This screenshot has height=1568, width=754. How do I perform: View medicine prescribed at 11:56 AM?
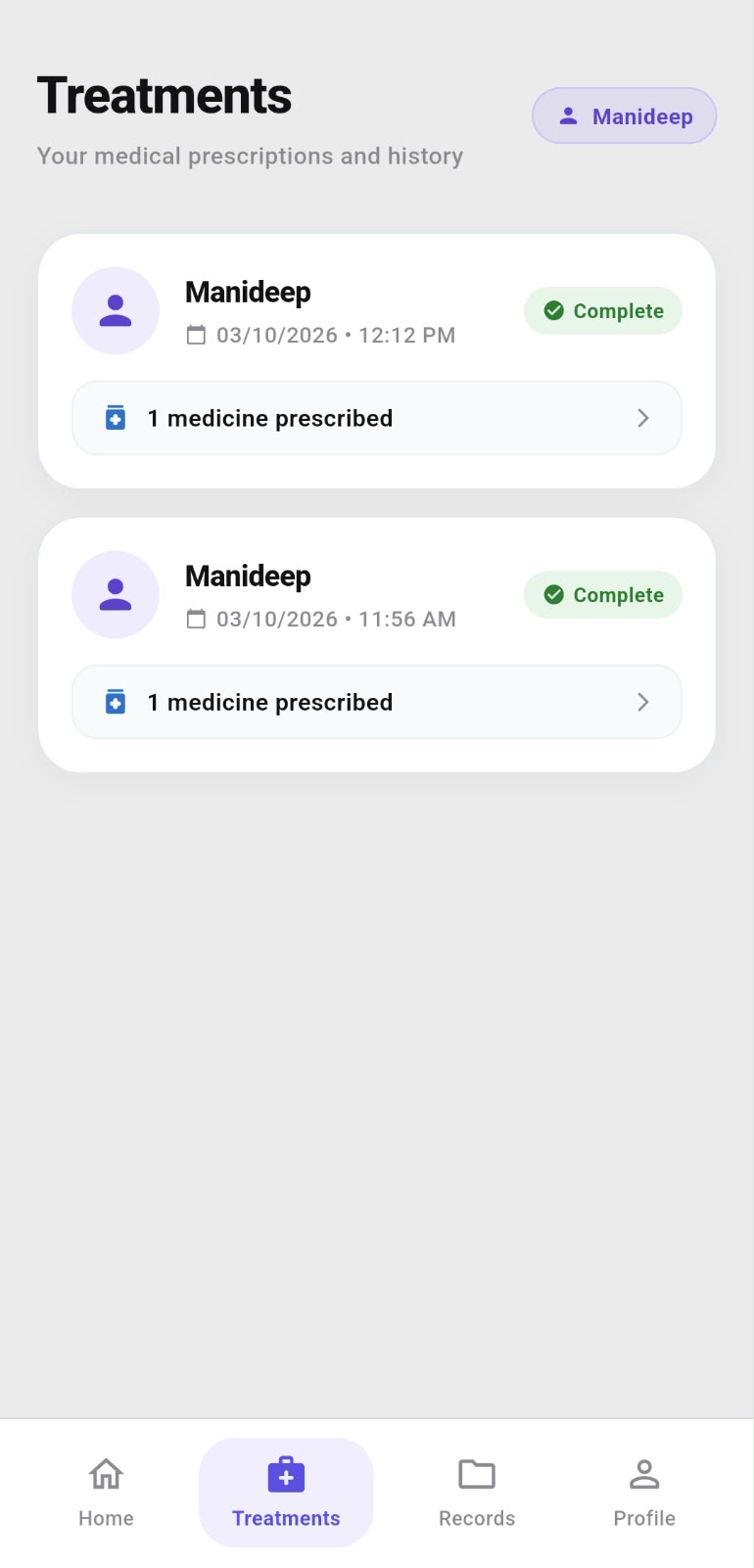pos(377,702)
